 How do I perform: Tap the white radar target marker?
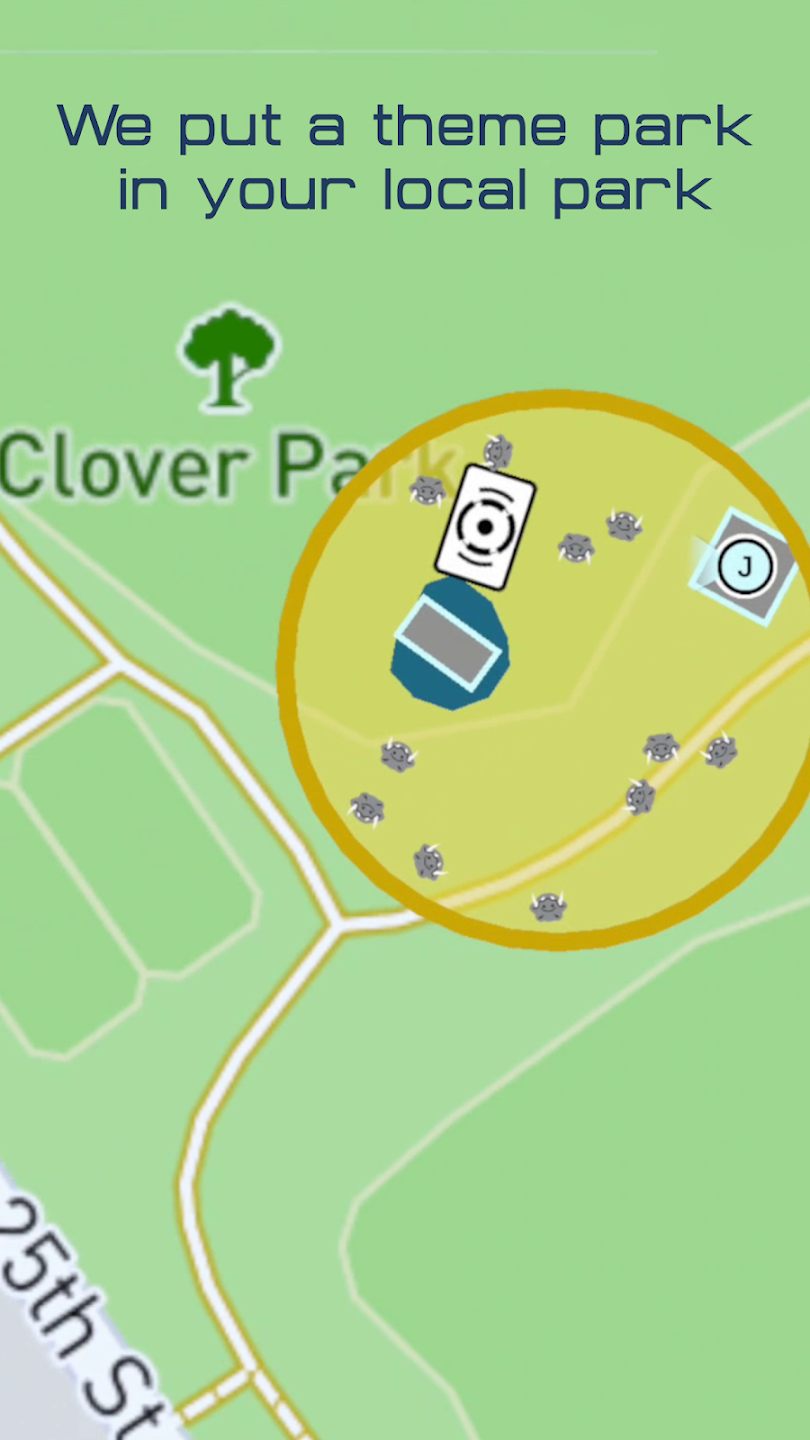coord(485,525)
